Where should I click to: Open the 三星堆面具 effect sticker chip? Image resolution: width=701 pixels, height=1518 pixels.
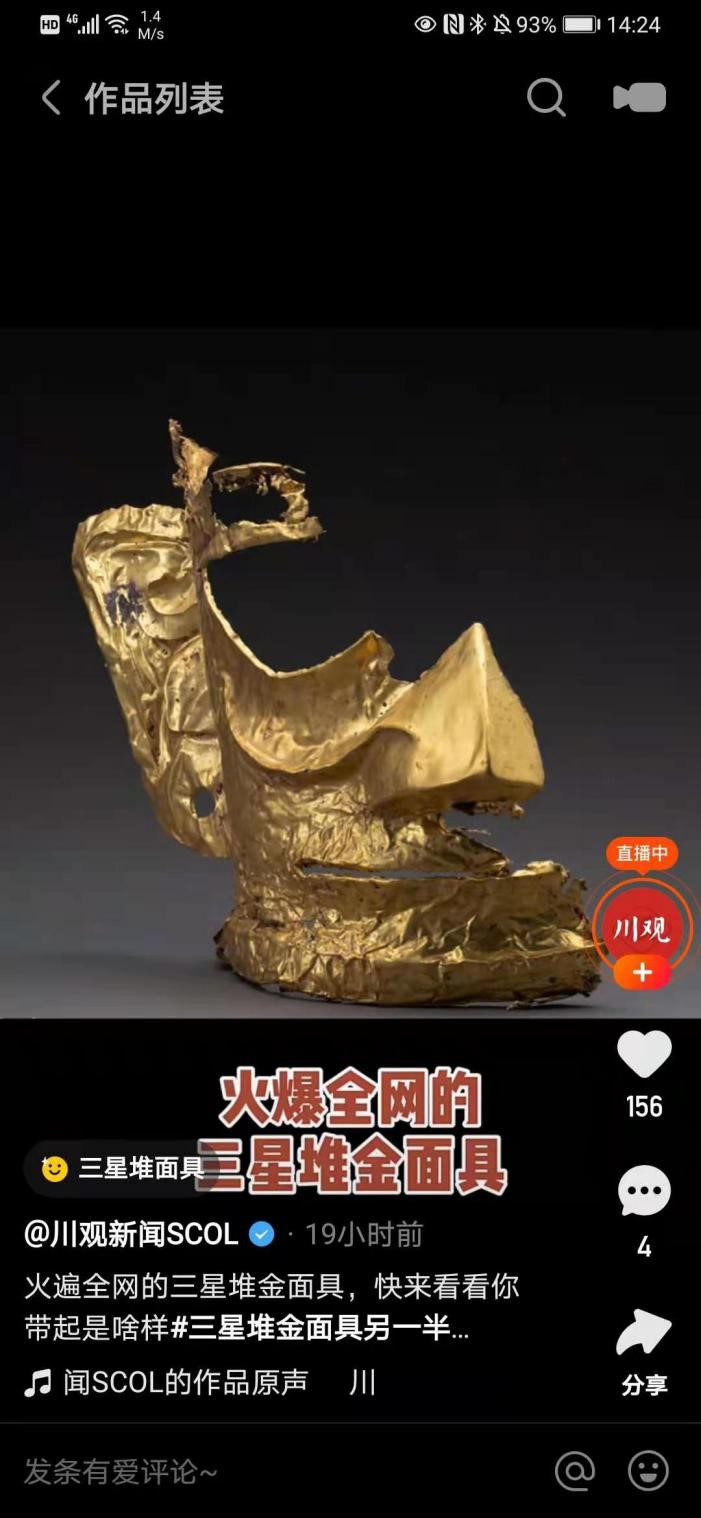pos(122,1168)
